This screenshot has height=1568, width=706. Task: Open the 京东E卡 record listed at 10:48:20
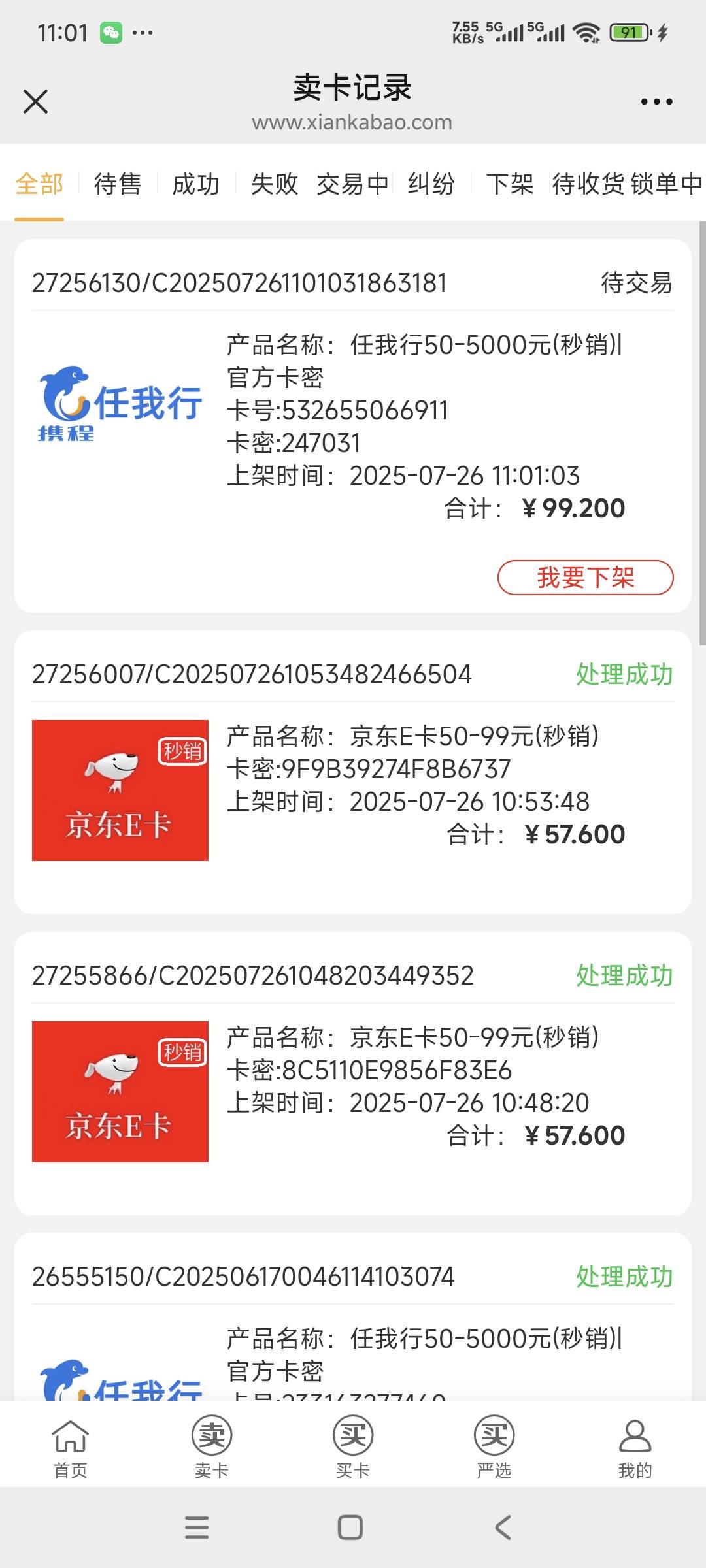point(353,1073)
